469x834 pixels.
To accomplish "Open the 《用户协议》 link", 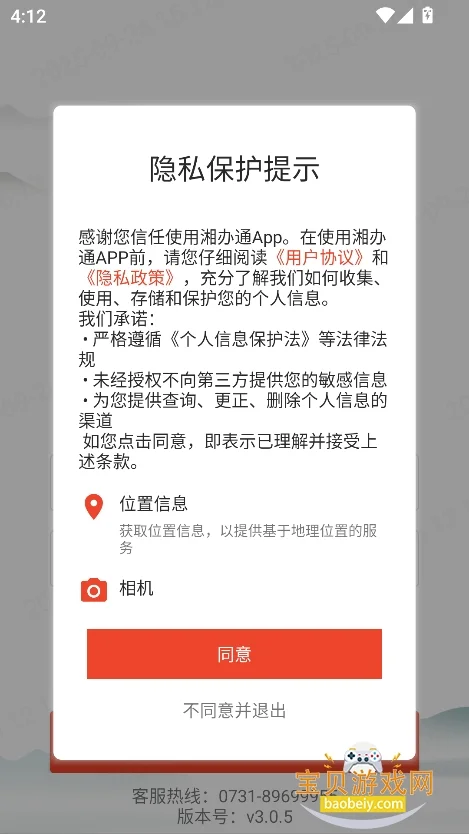I will [319, 257].
